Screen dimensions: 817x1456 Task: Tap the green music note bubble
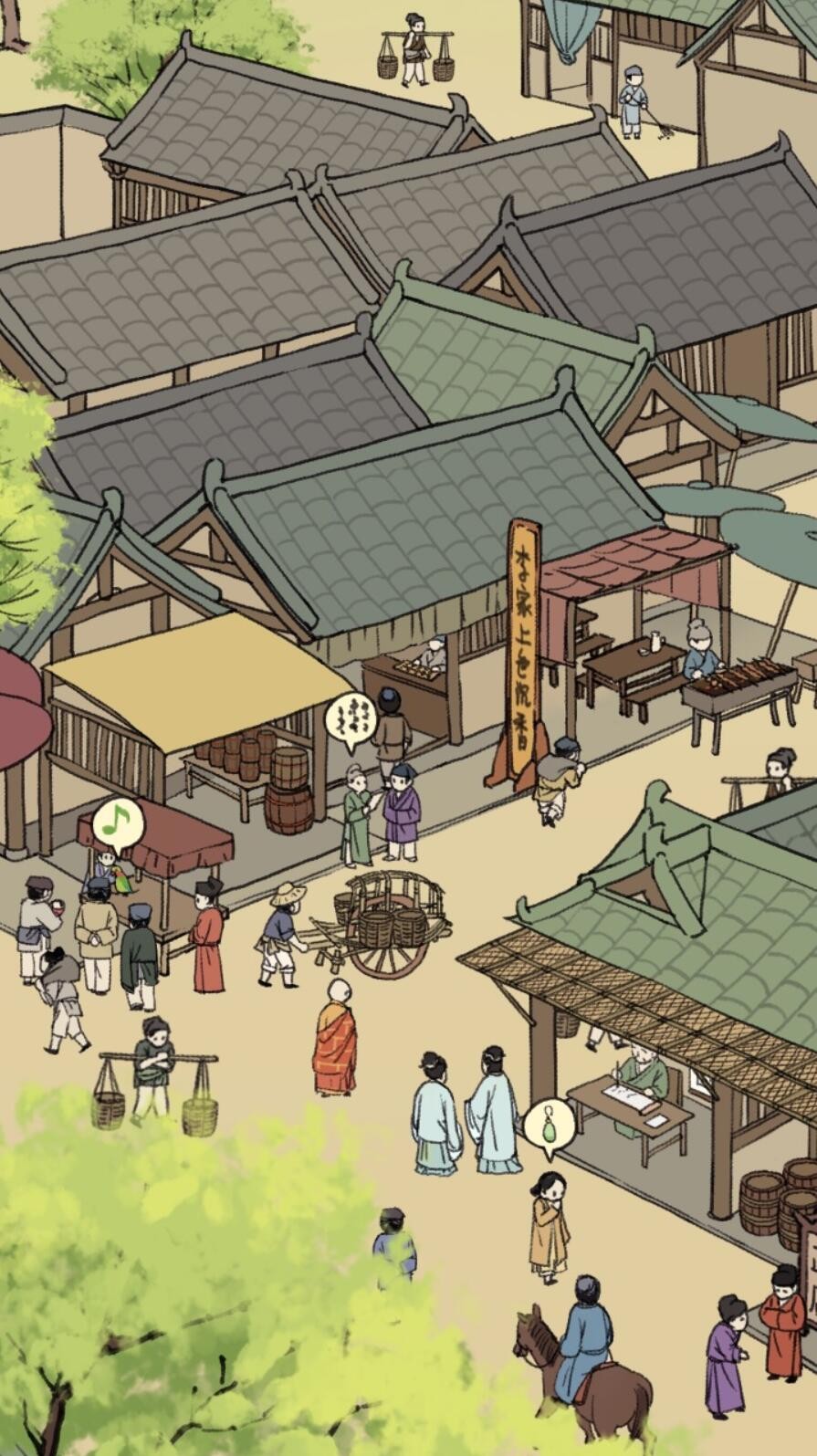(118, 822)
